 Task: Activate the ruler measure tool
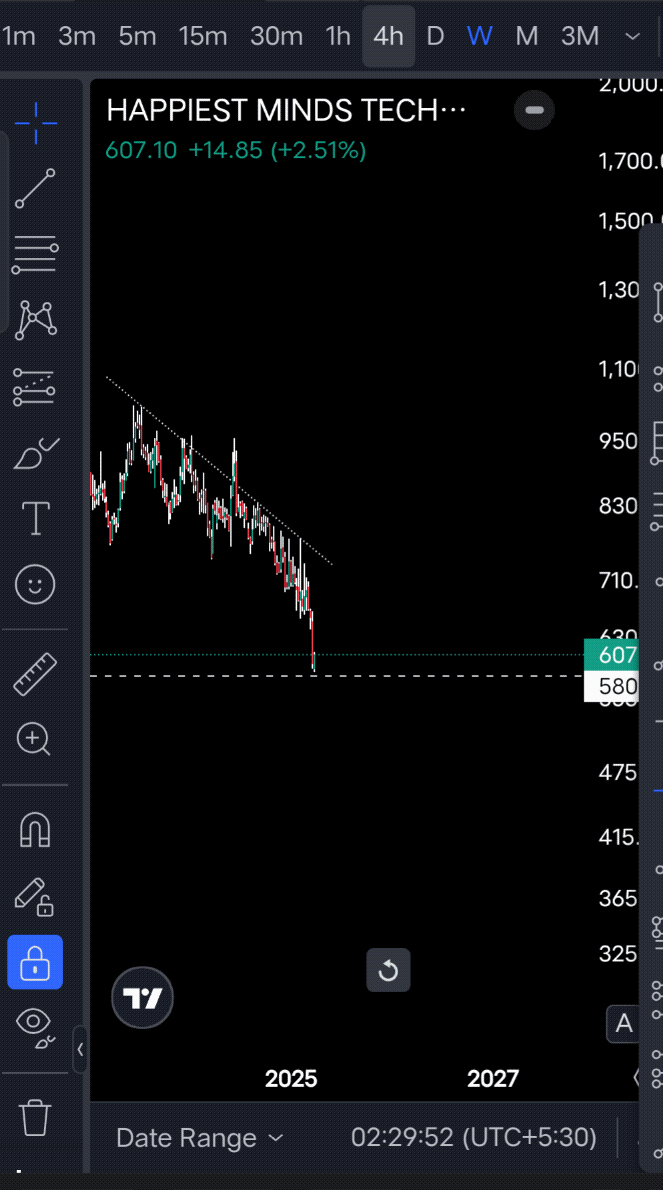pyautogui.click(x=35, y=675)
